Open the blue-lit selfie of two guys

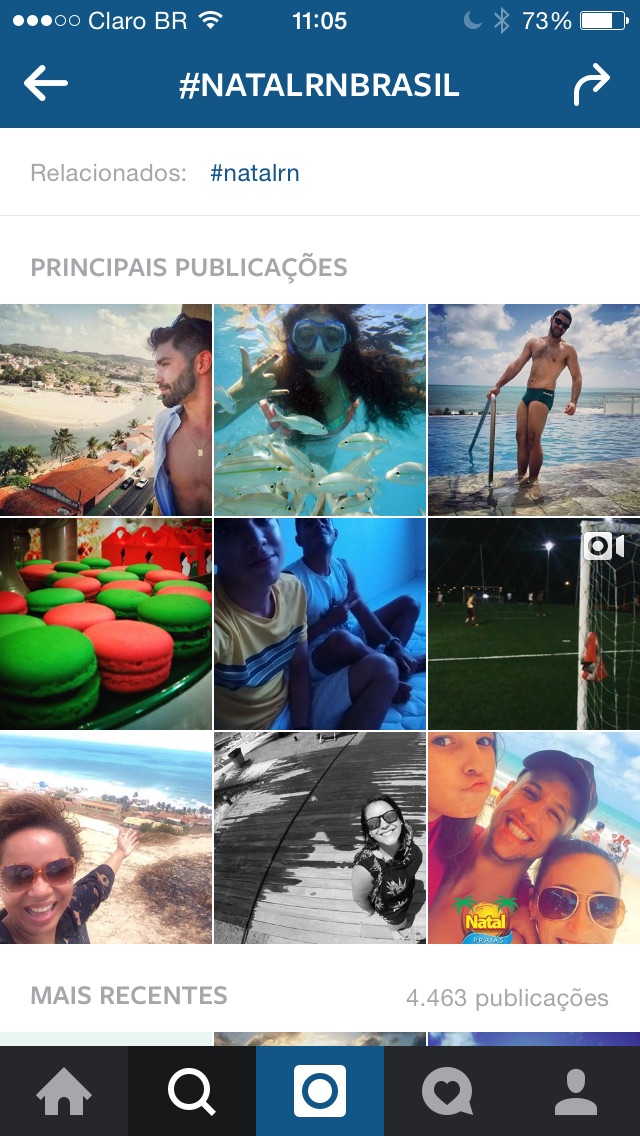click(320, 623)
